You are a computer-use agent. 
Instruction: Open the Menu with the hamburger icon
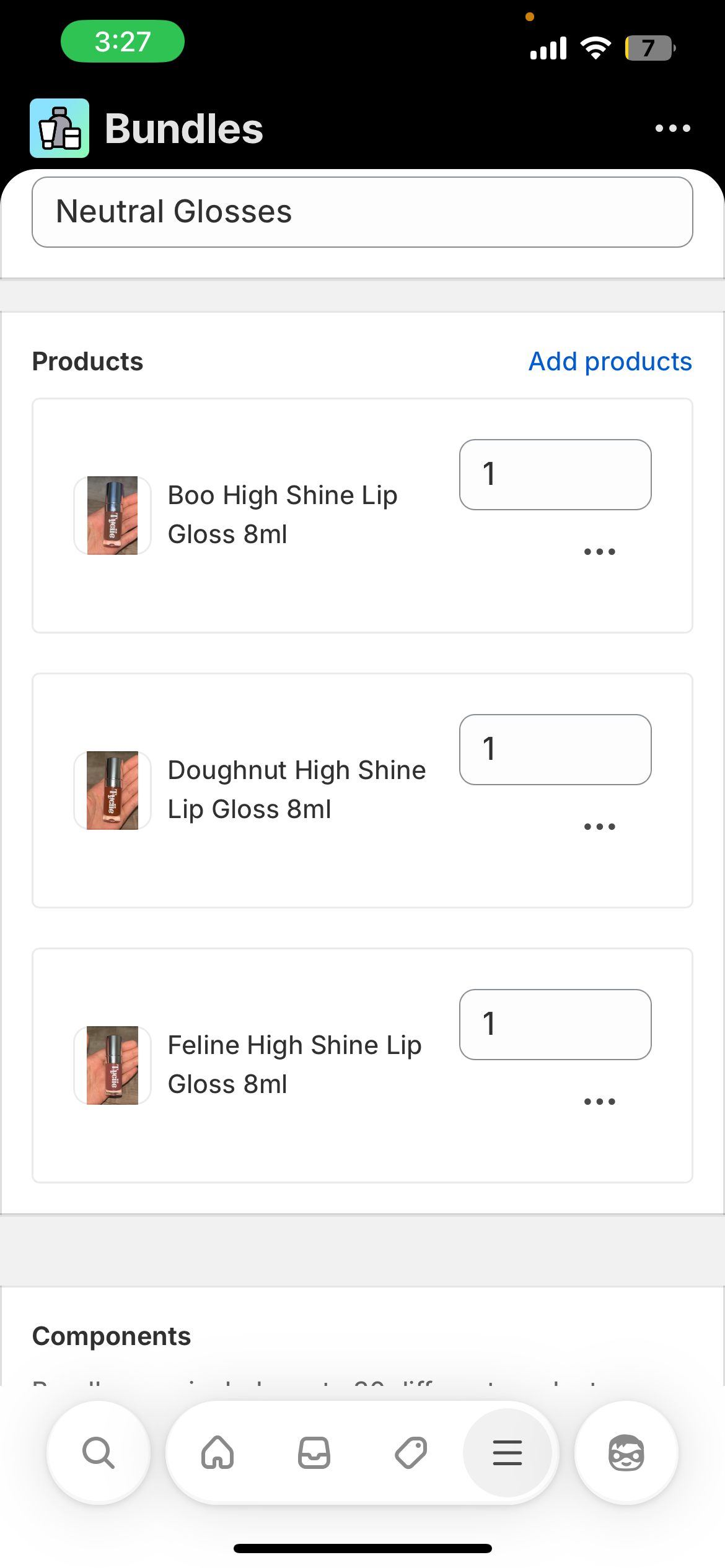coord(507,1453)
